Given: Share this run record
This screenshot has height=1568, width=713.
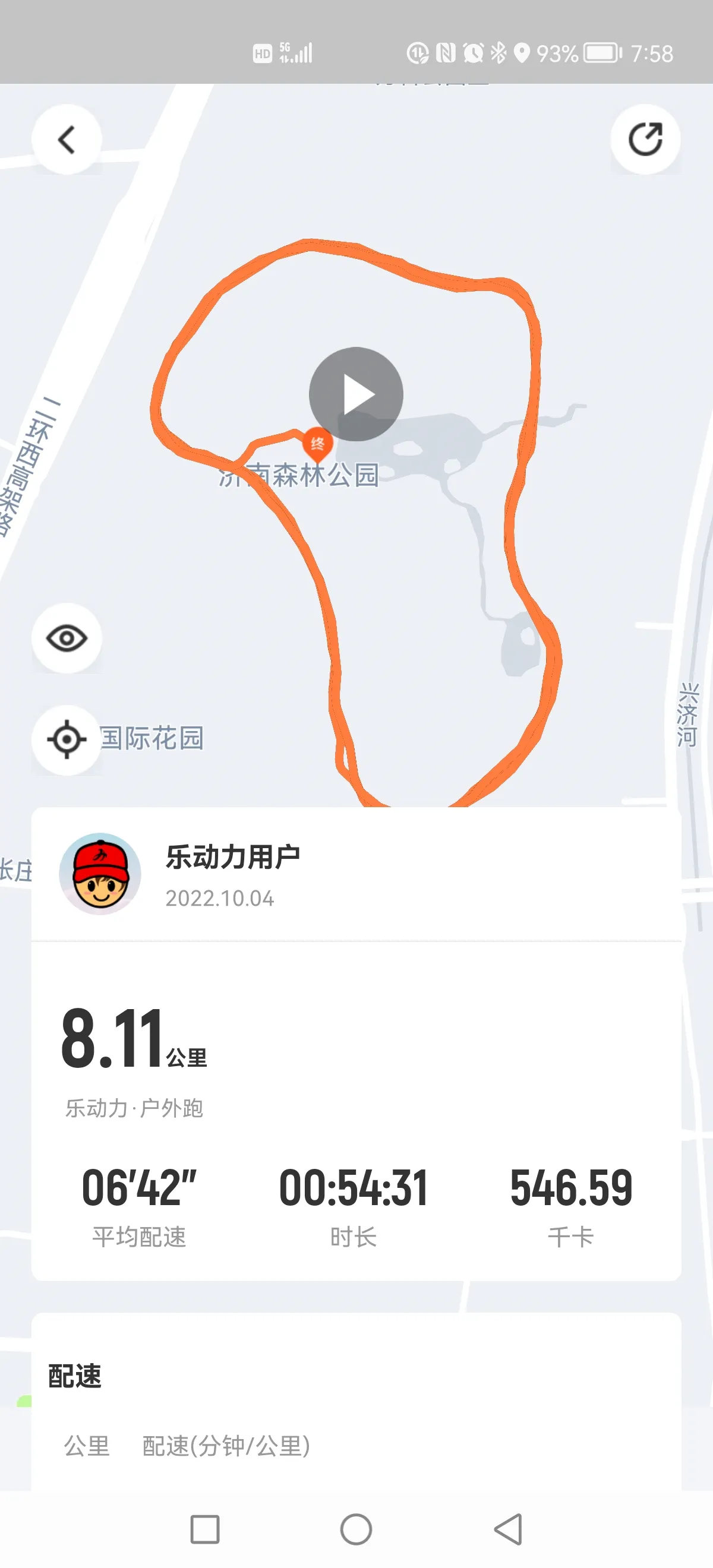Looking at the screenshot, I should pyautogui.click(x=645, y=140).
